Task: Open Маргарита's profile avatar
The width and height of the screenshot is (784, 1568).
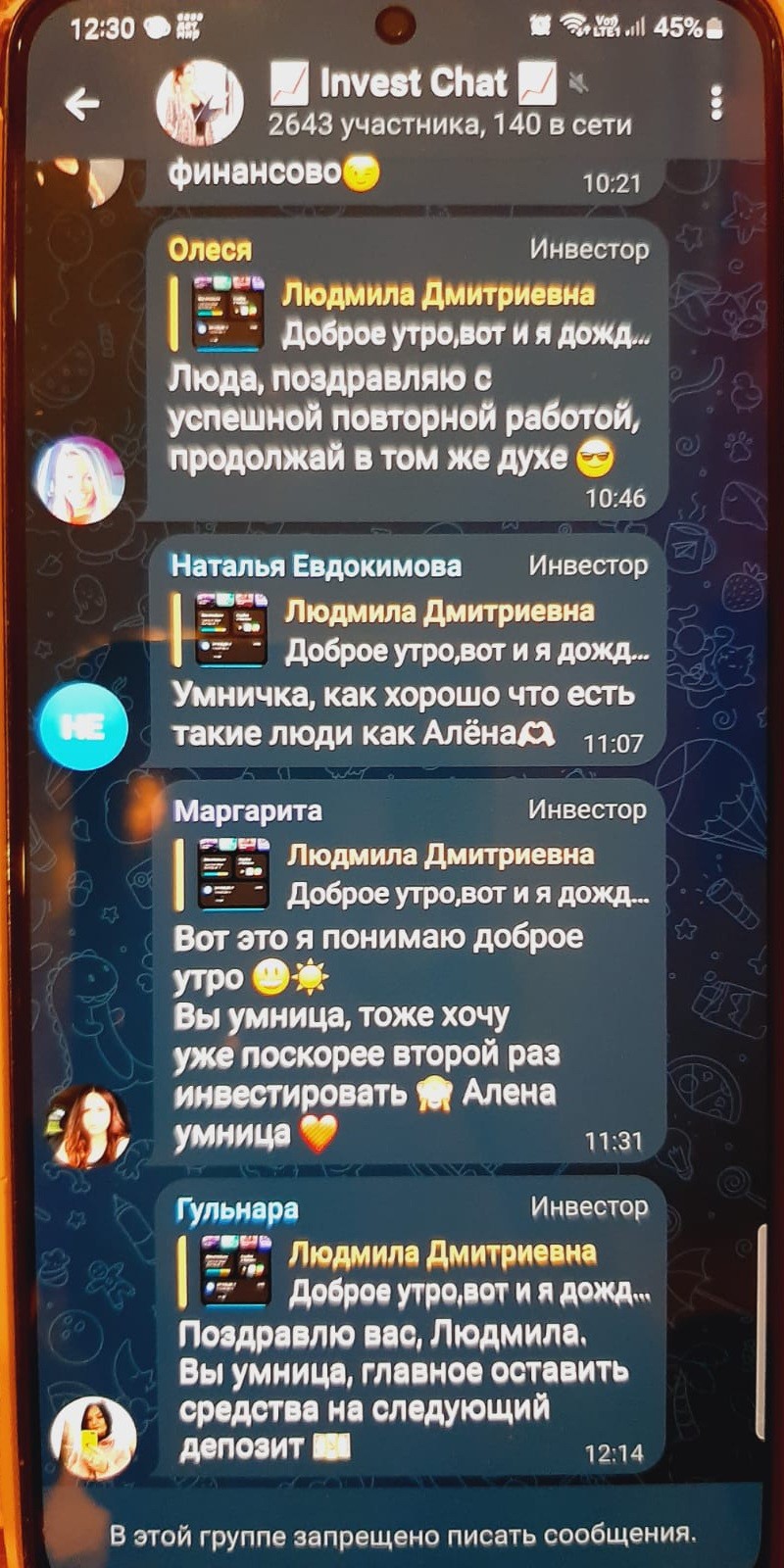Action: click(x=89, y=1127)
